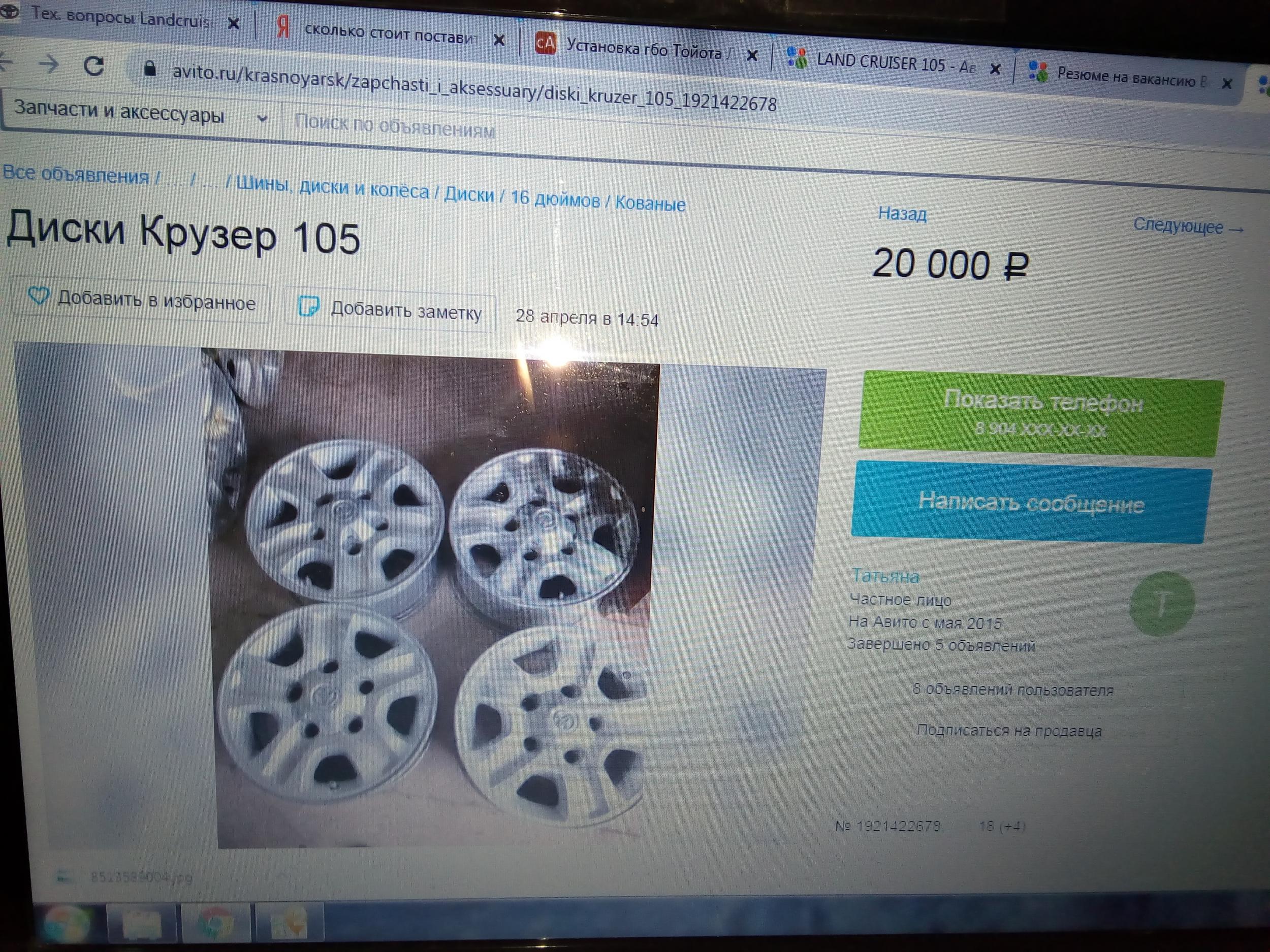Close the "Тех. вопросы Landcruiser" browser tab
The width and height of the screenshot is (1270, 952).
[233, 23]
